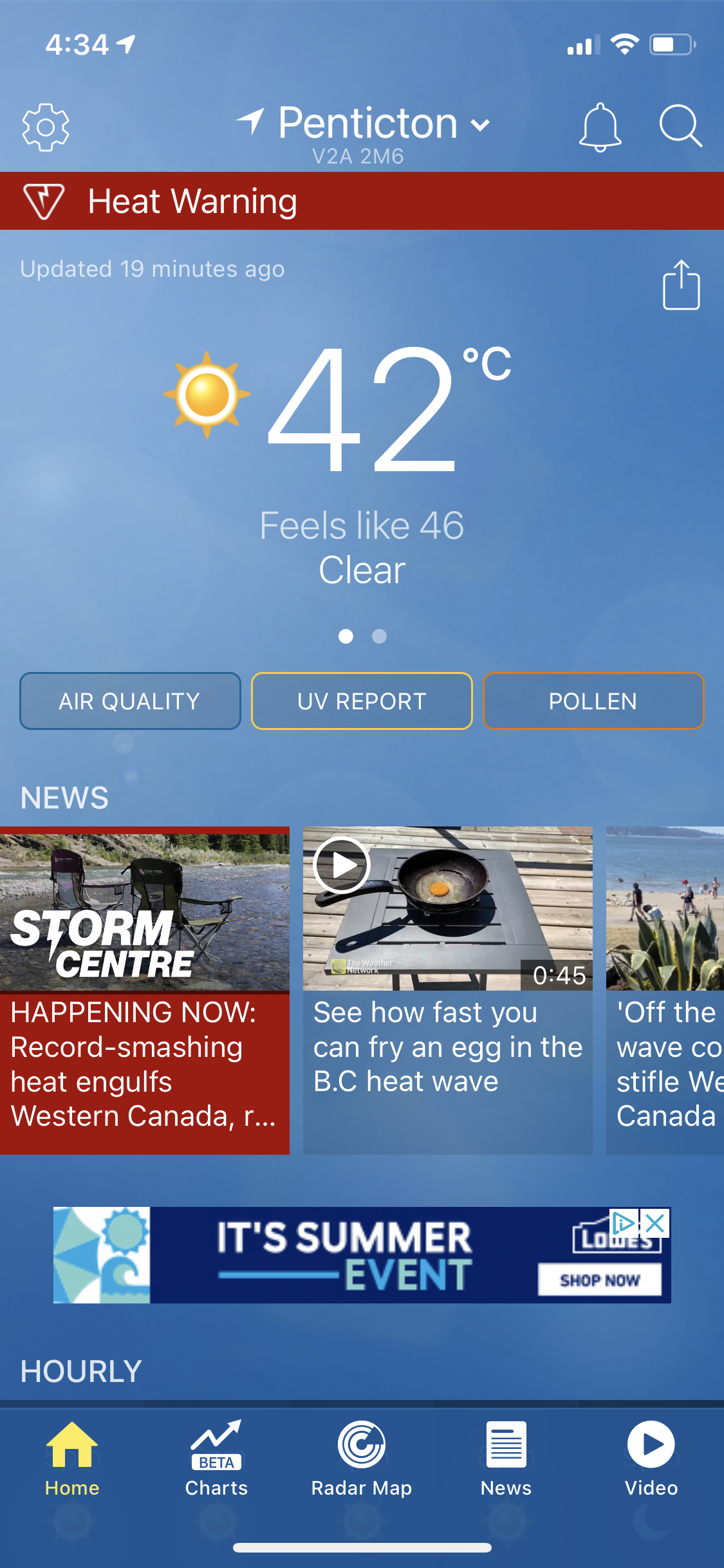This screenshot has height=1568, width=724.
Task: Check the Pollen report
Action: click(x=593, y=701)
